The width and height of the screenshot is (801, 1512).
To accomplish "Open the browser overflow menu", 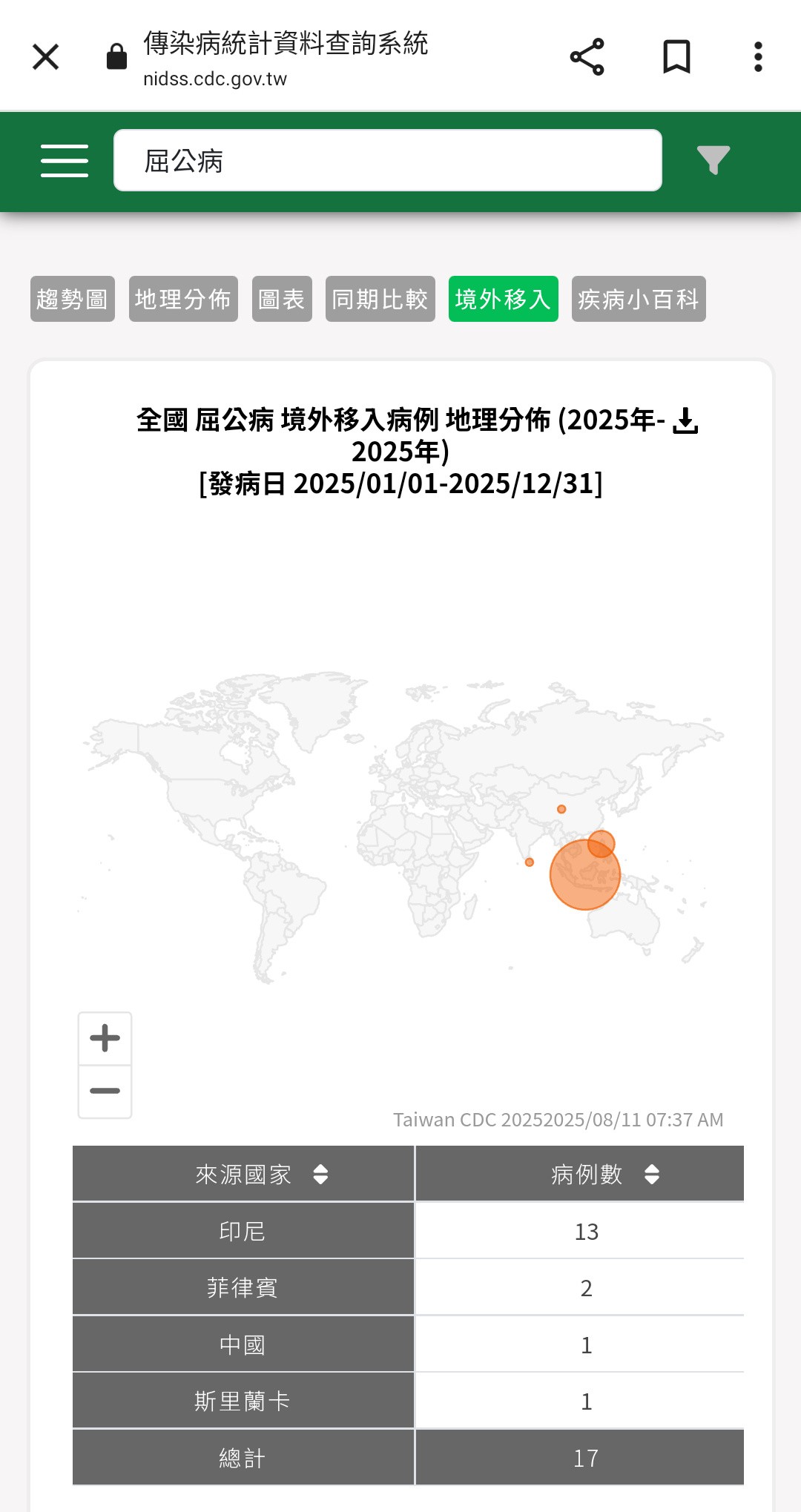I will pyautogui.click(x=758, y=57).
